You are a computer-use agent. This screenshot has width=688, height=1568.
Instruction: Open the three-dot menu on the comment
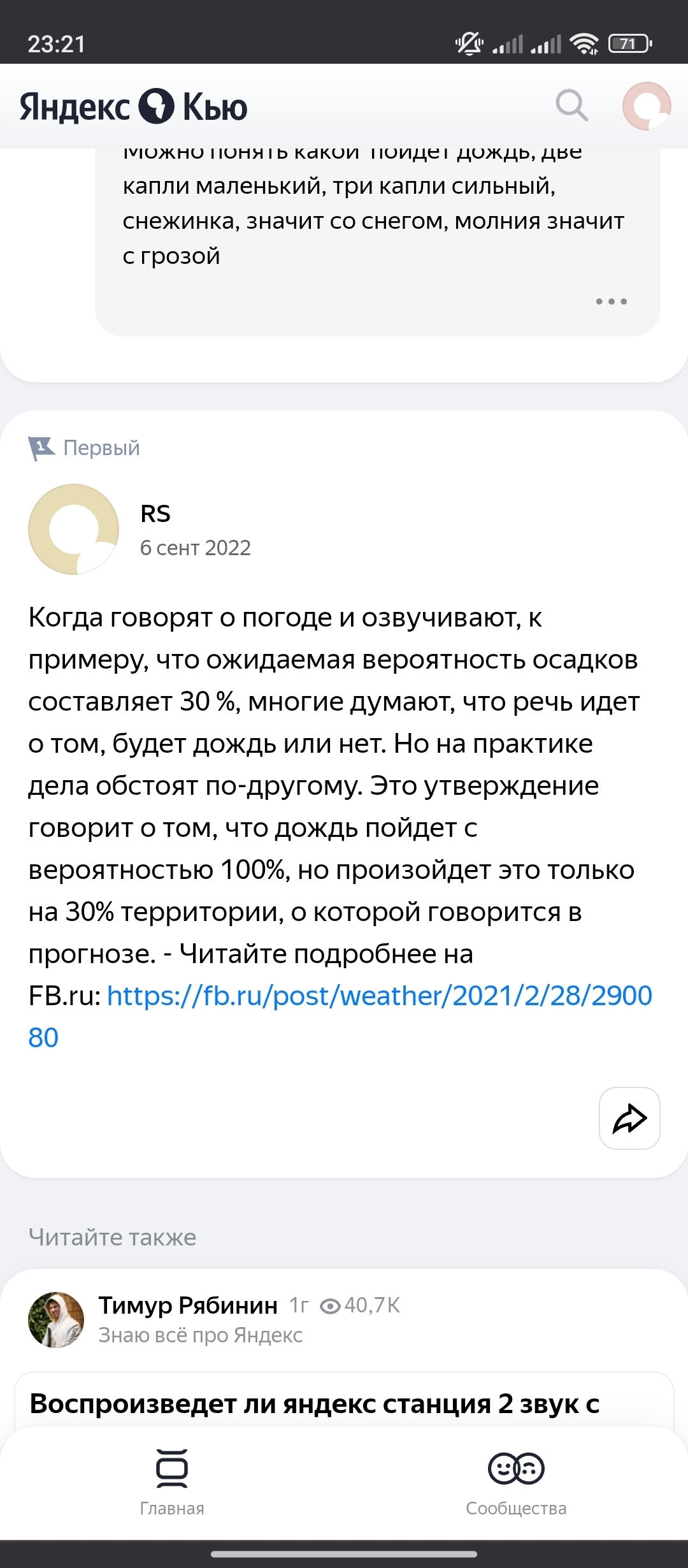(611, 301)
